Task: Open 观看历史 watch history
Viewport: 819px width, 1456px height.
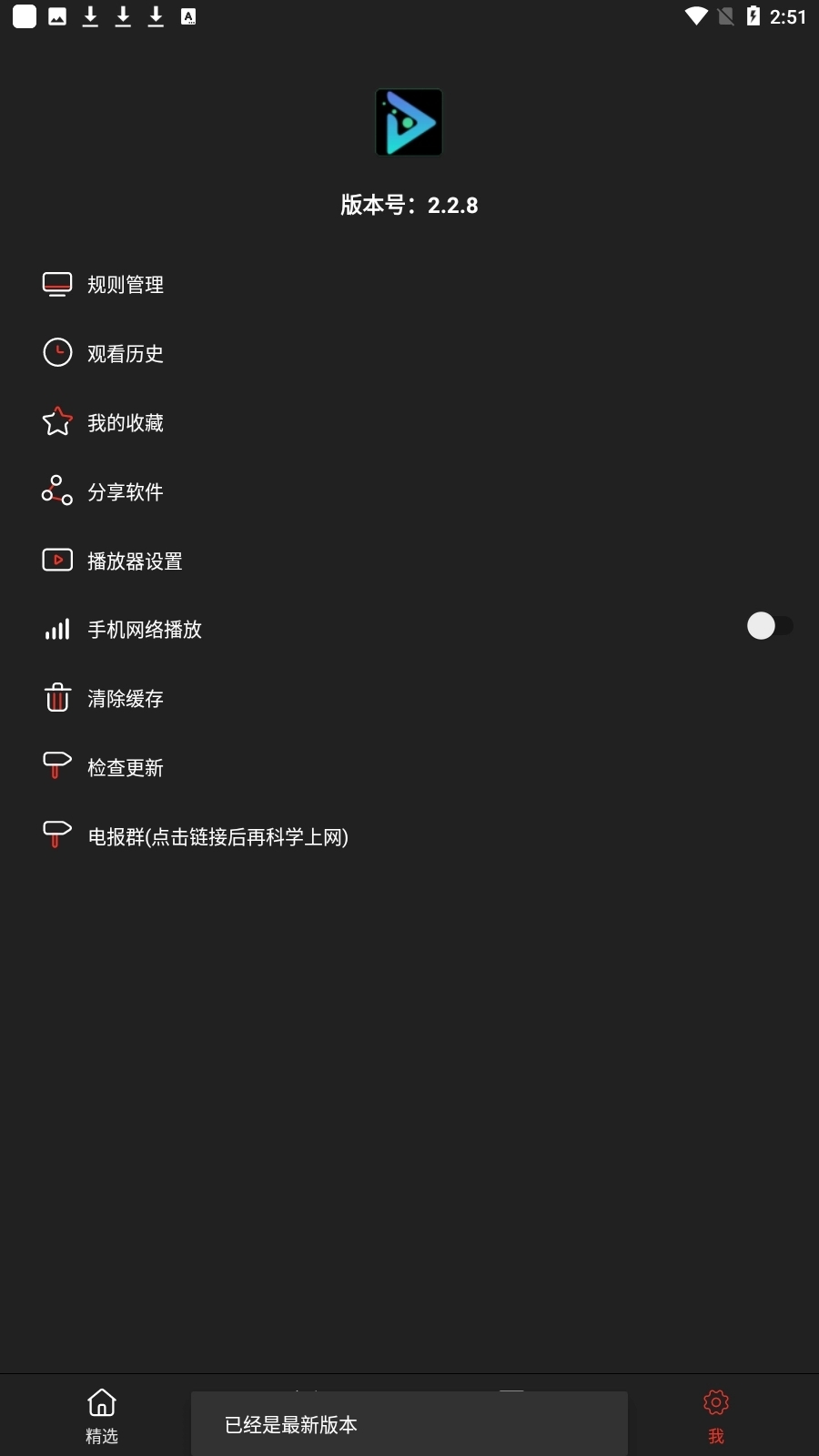Action: point(126,354)
